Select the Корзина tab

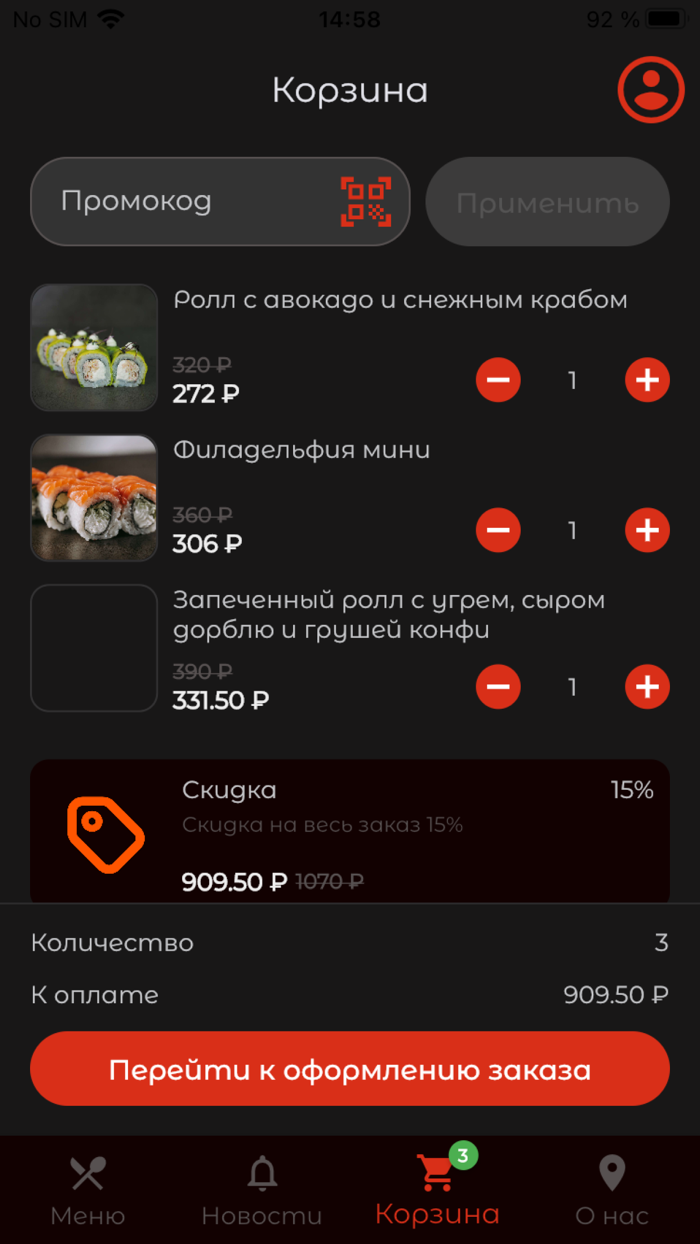(x=437, y=1190)
